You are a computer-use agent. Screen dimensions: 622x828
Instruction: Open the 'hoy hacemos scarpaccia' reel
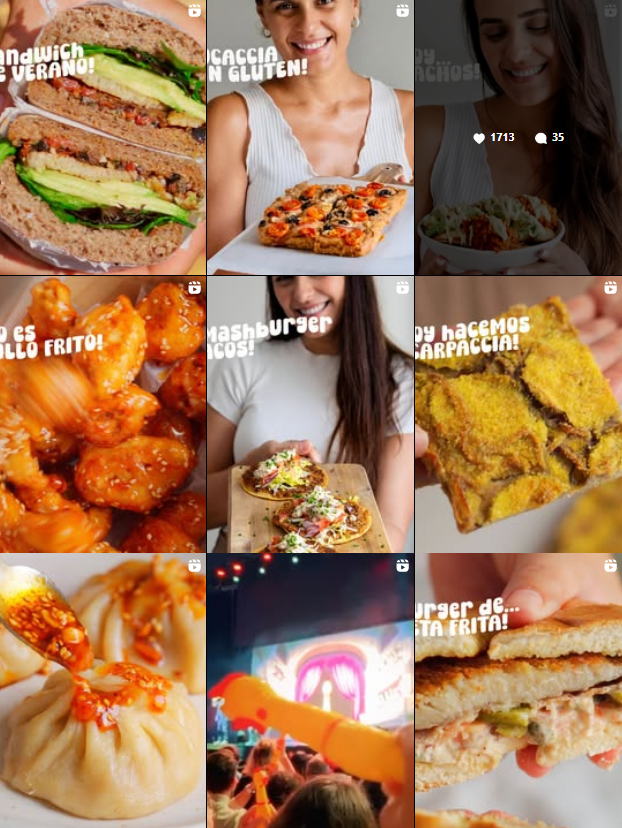(x=518, y=414)
